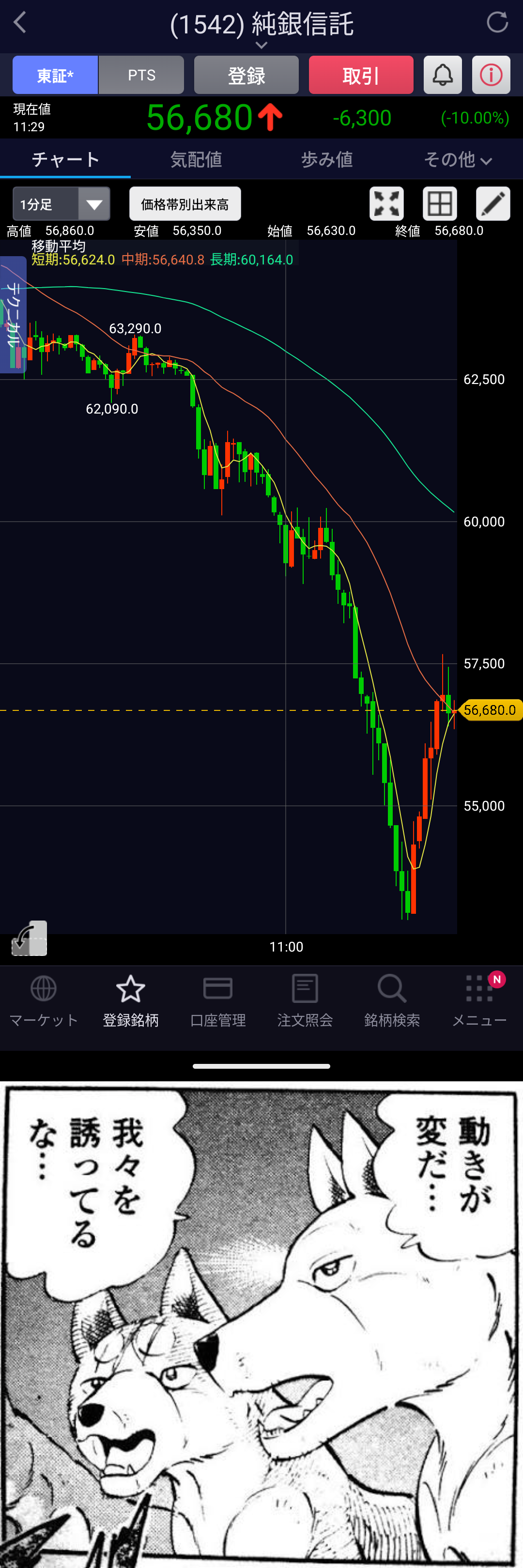Viewport: 523px width, 1568px height.
Task: Open the chart drawing pencil tool
Action: 492,203
